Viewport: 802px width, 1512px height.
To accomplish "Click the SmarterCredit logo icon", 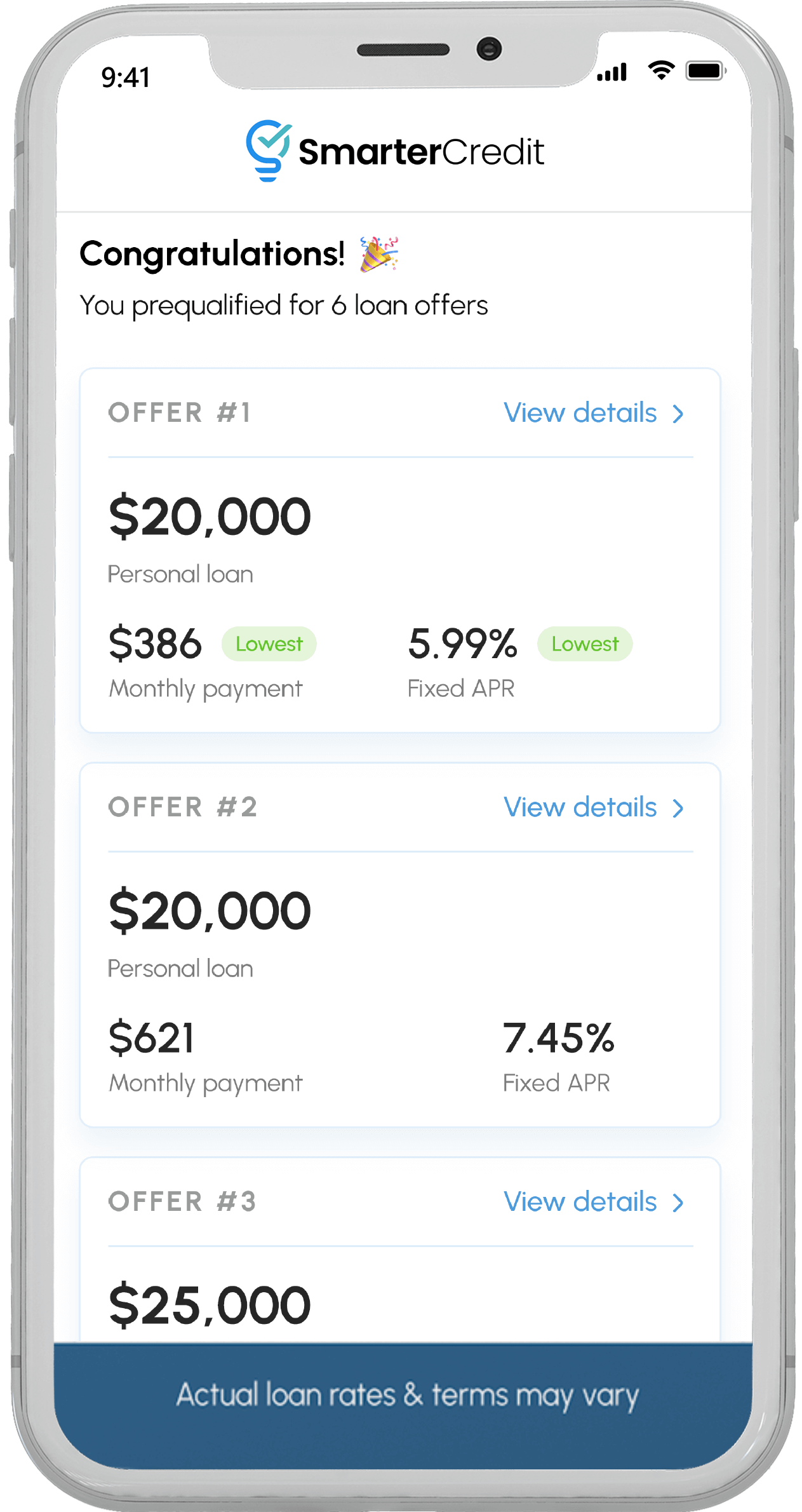I will point(269,151).
